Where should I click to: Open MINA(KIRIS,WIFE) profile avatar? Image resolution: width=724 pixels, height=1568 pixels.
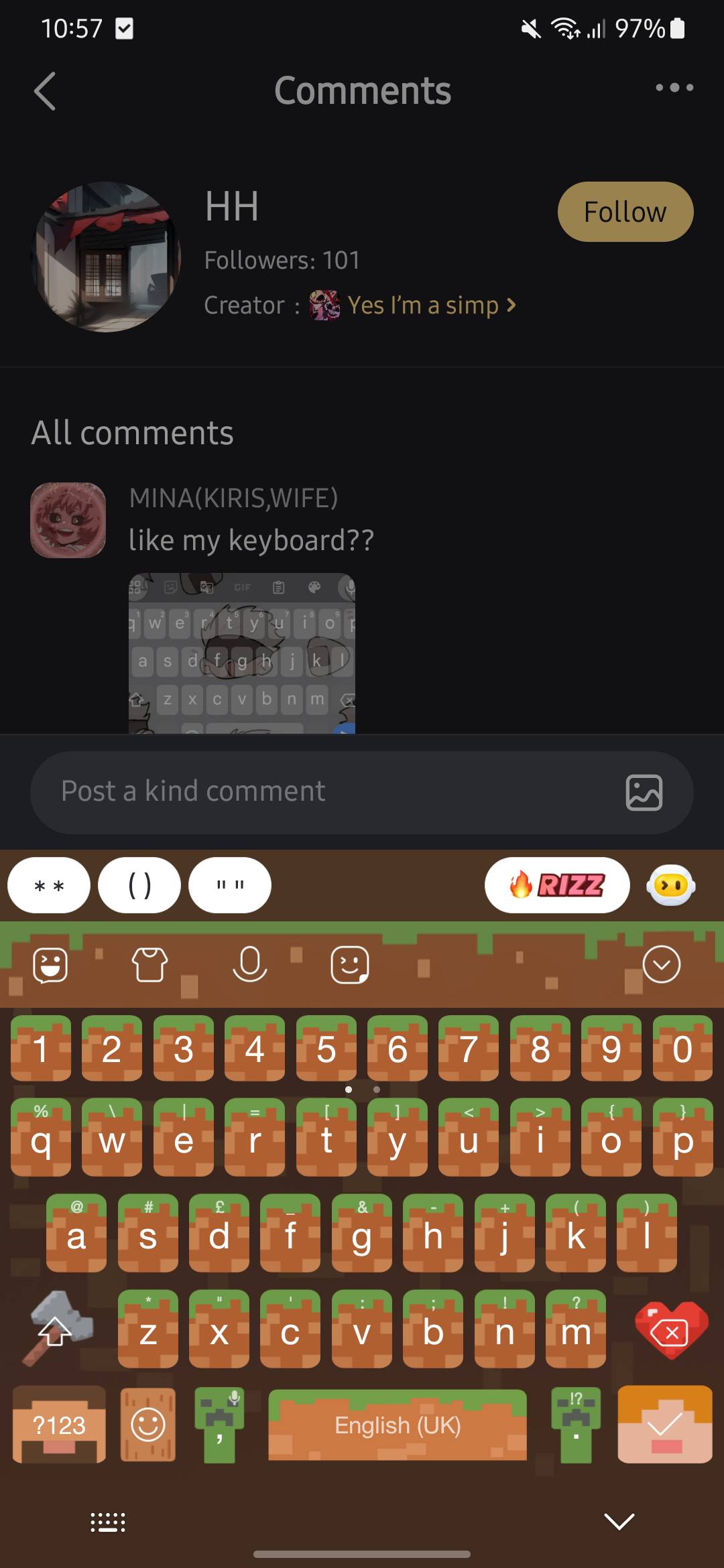(x=68, y=520)
